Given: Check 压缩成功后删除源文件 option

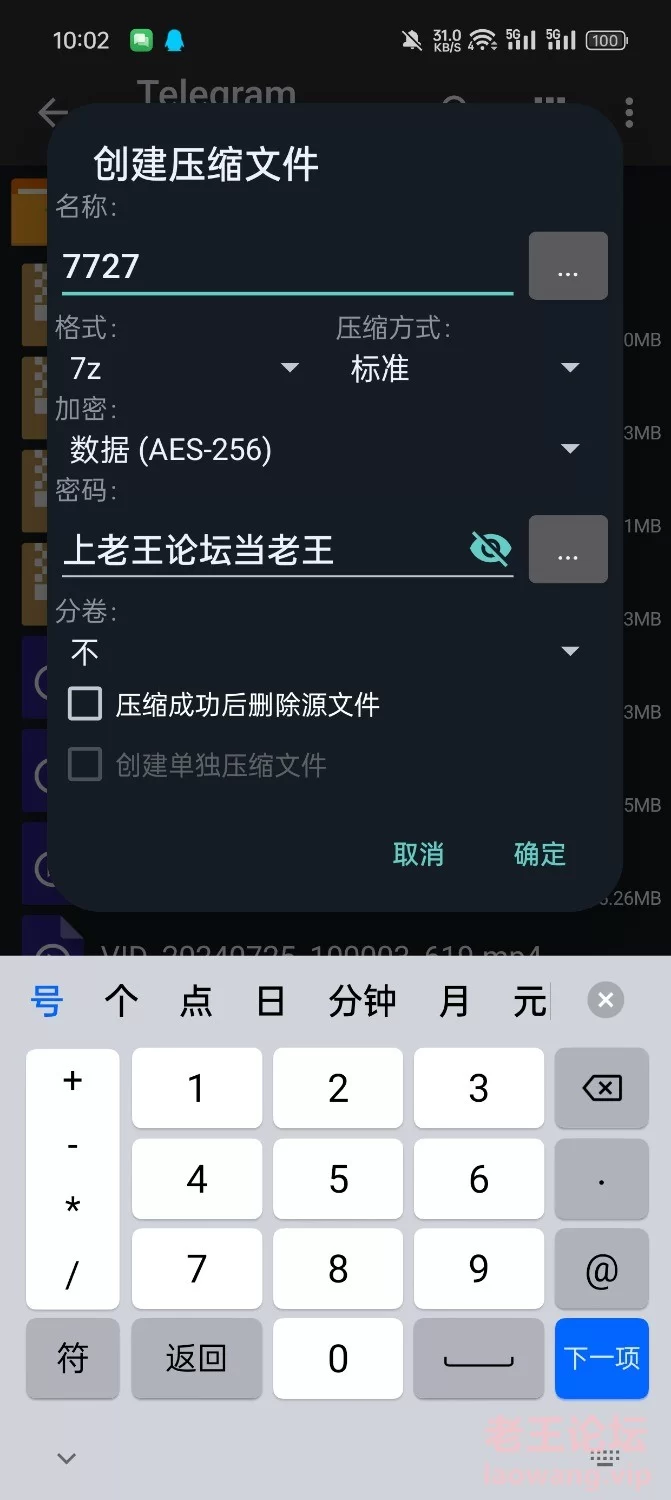Looking at the screenshot, I should [86, 704].
